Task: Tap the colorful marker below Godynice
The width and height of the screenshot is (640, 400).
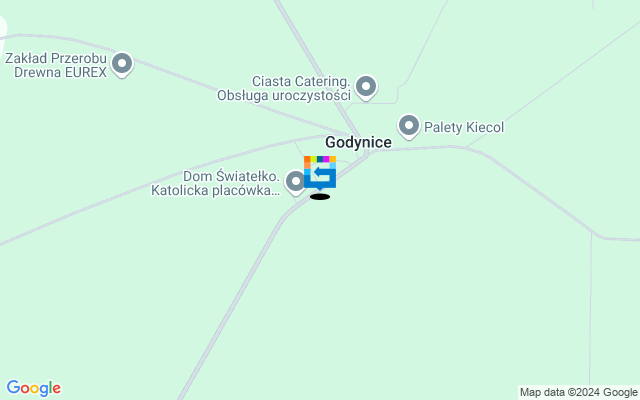Action: coord(320,172)
